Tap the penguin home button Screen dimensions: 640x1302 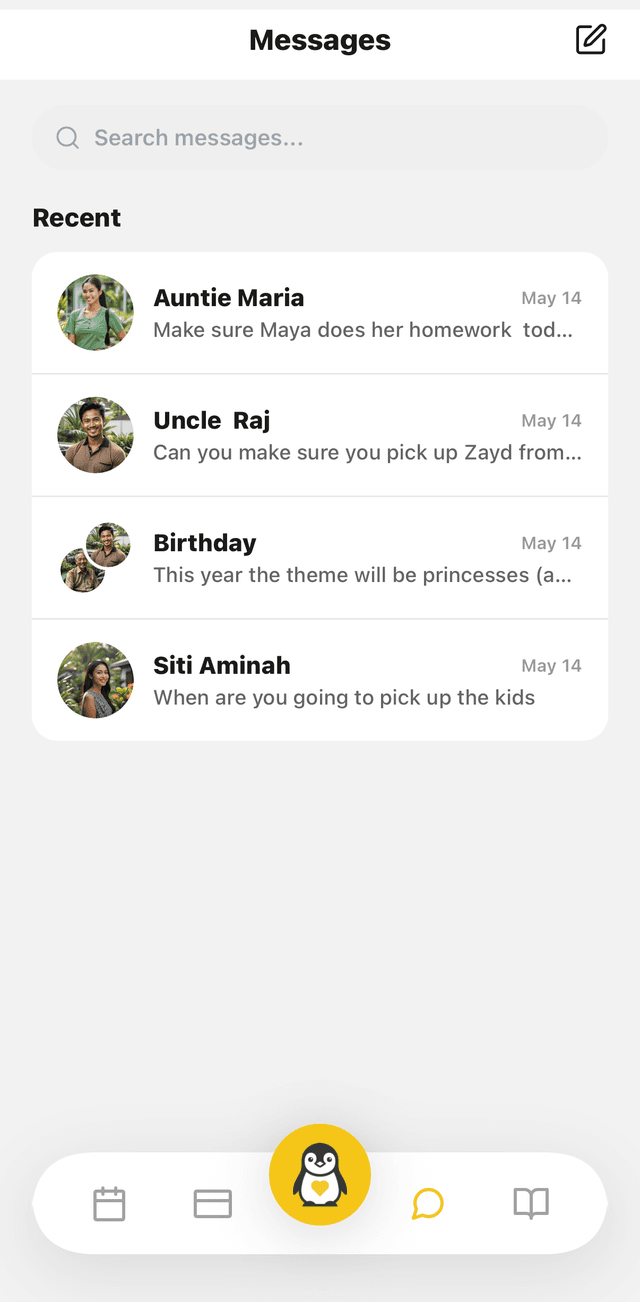(320, 1175)
